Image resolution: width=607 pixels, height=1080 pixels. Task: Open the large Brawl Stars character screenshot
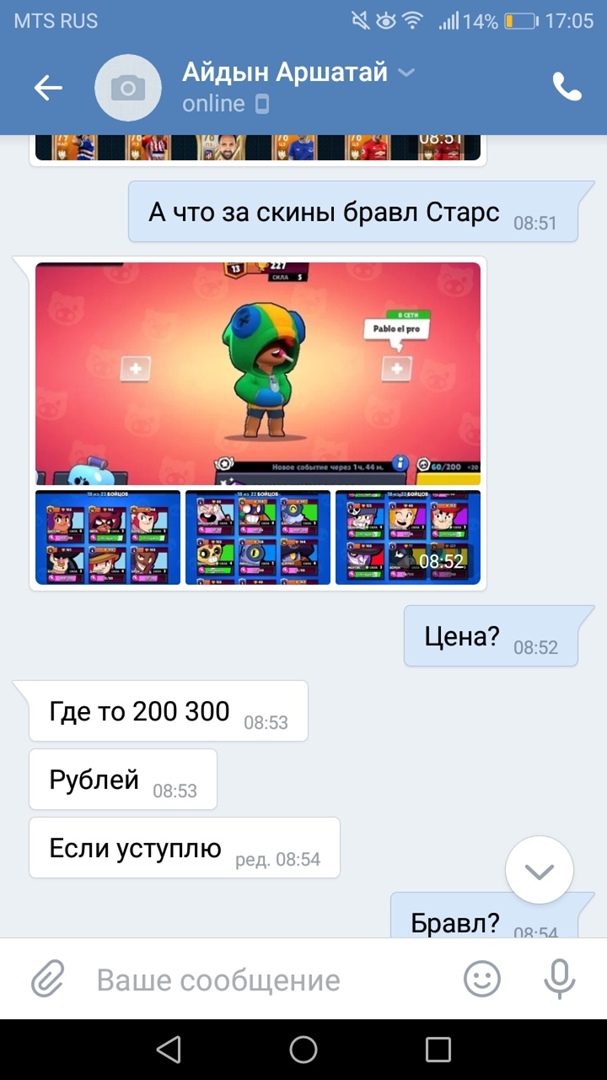(258, 373)
